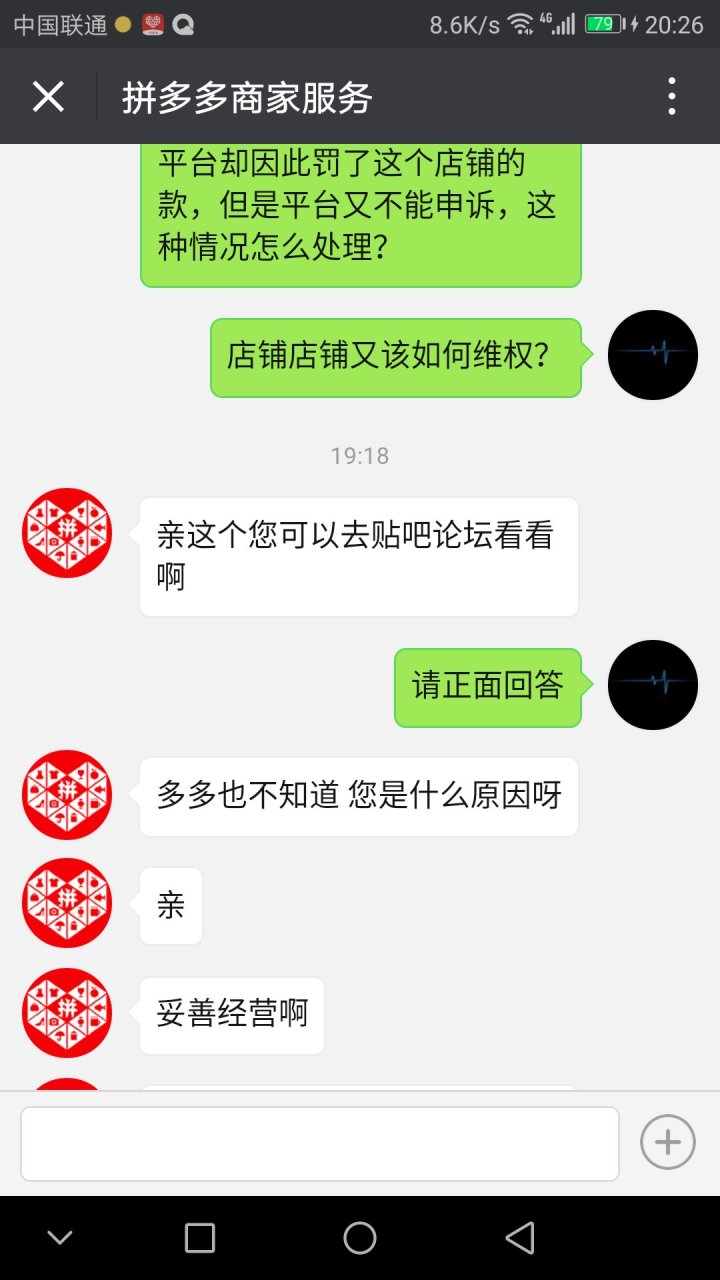Hide keyboard with the down-chevron nav button
Image resolution: width=720 pixels, height=1280 pixels.
(x=60, y=1238)
